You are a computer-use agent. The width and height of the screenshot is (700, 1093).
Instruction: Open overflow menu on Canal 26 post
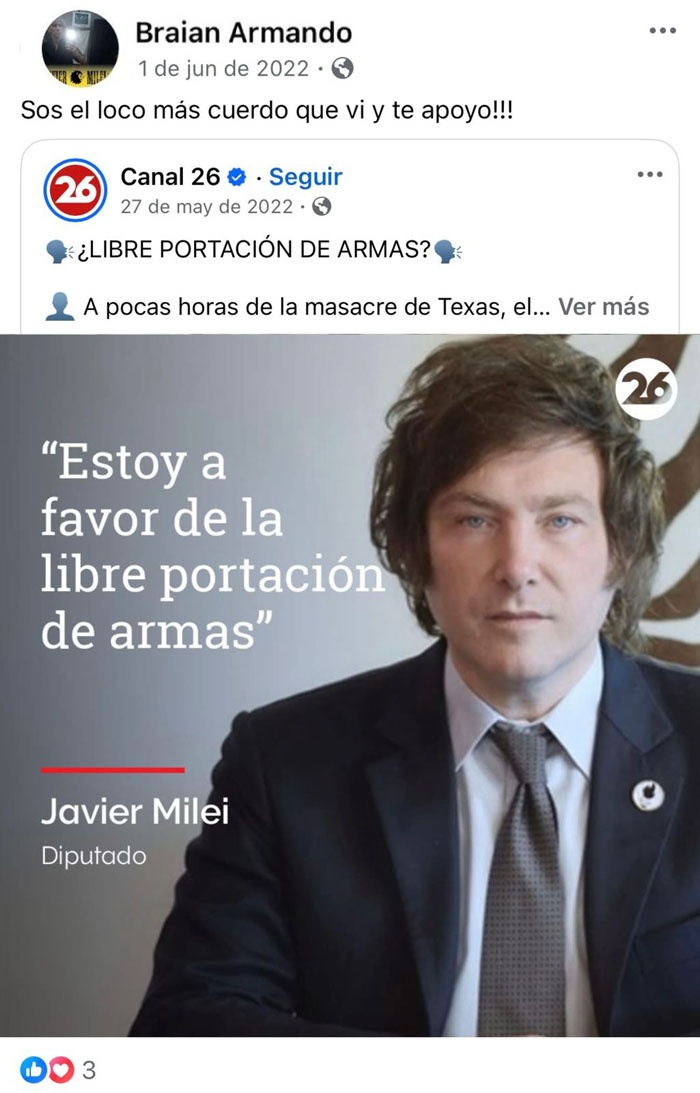coord(649,175)
